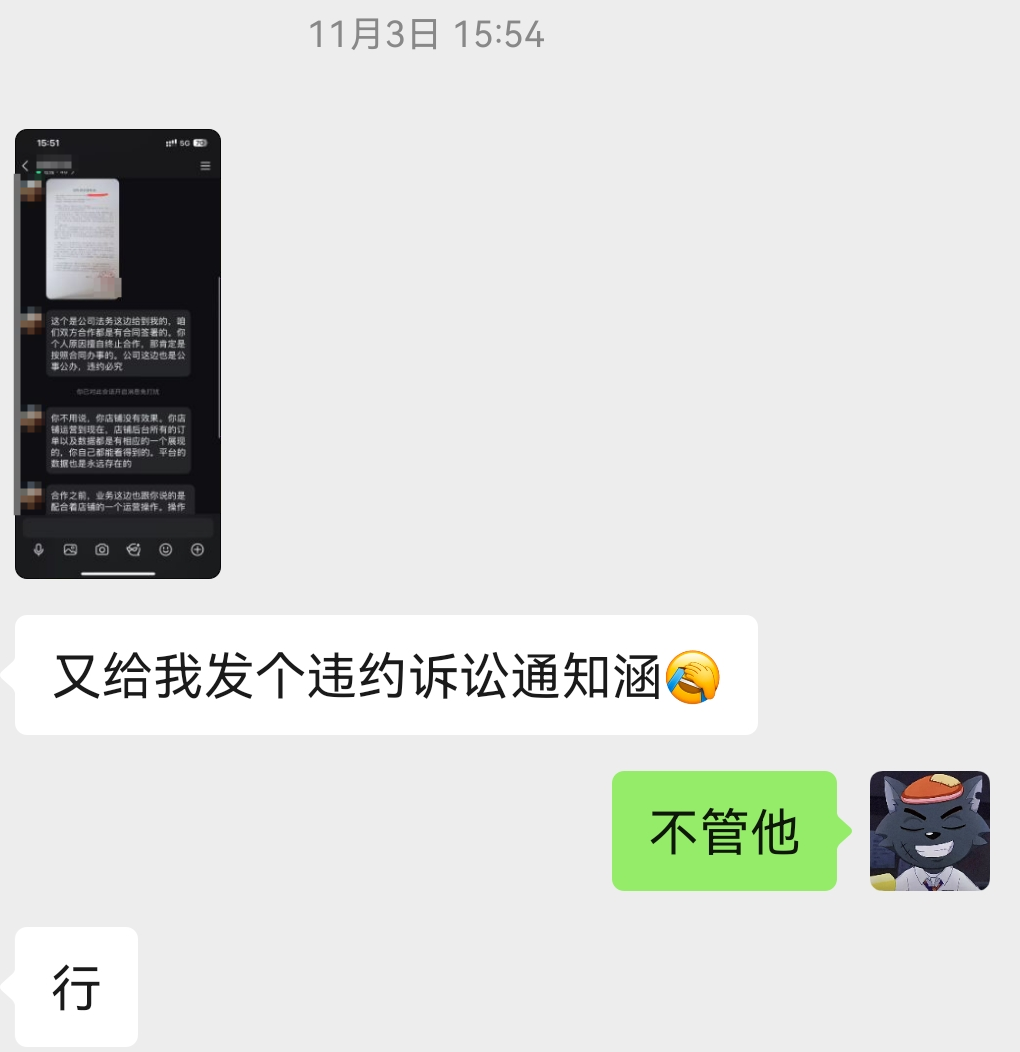Open the shared chat screenshot image

(x=118, y=352)
